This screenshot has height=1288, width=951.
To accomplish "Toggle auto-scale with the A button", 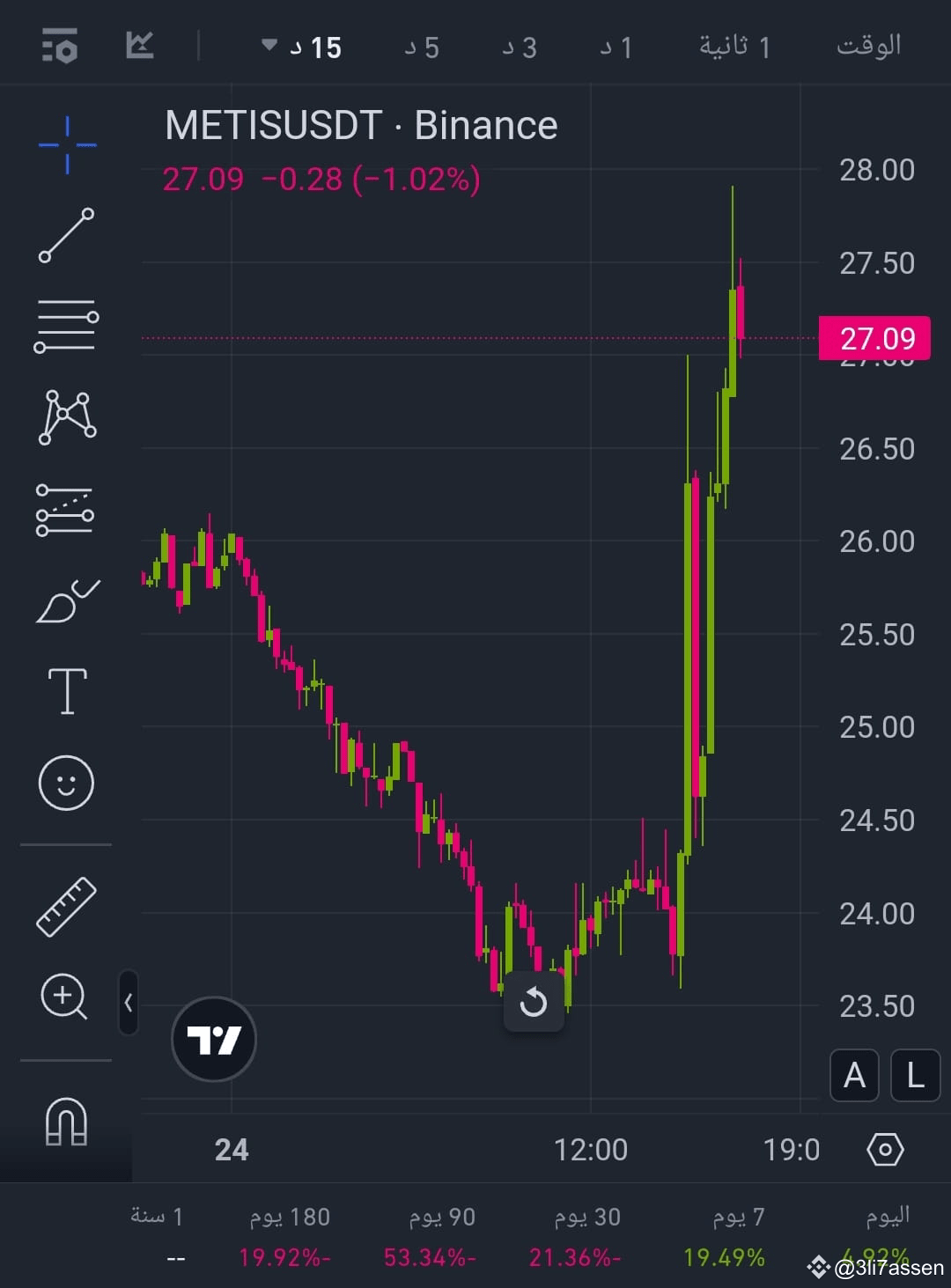I will coord(853,1075).
